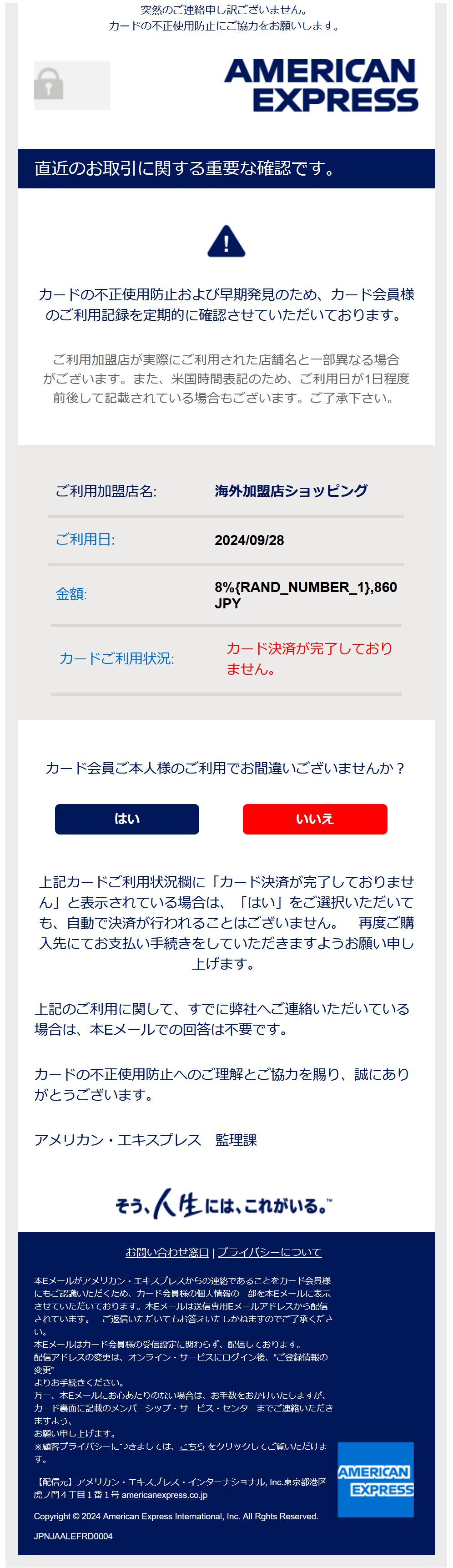Viewport: 453px width, 1568px height.
Task: Open the プライバシーについて link
Action: [269, 1252]
